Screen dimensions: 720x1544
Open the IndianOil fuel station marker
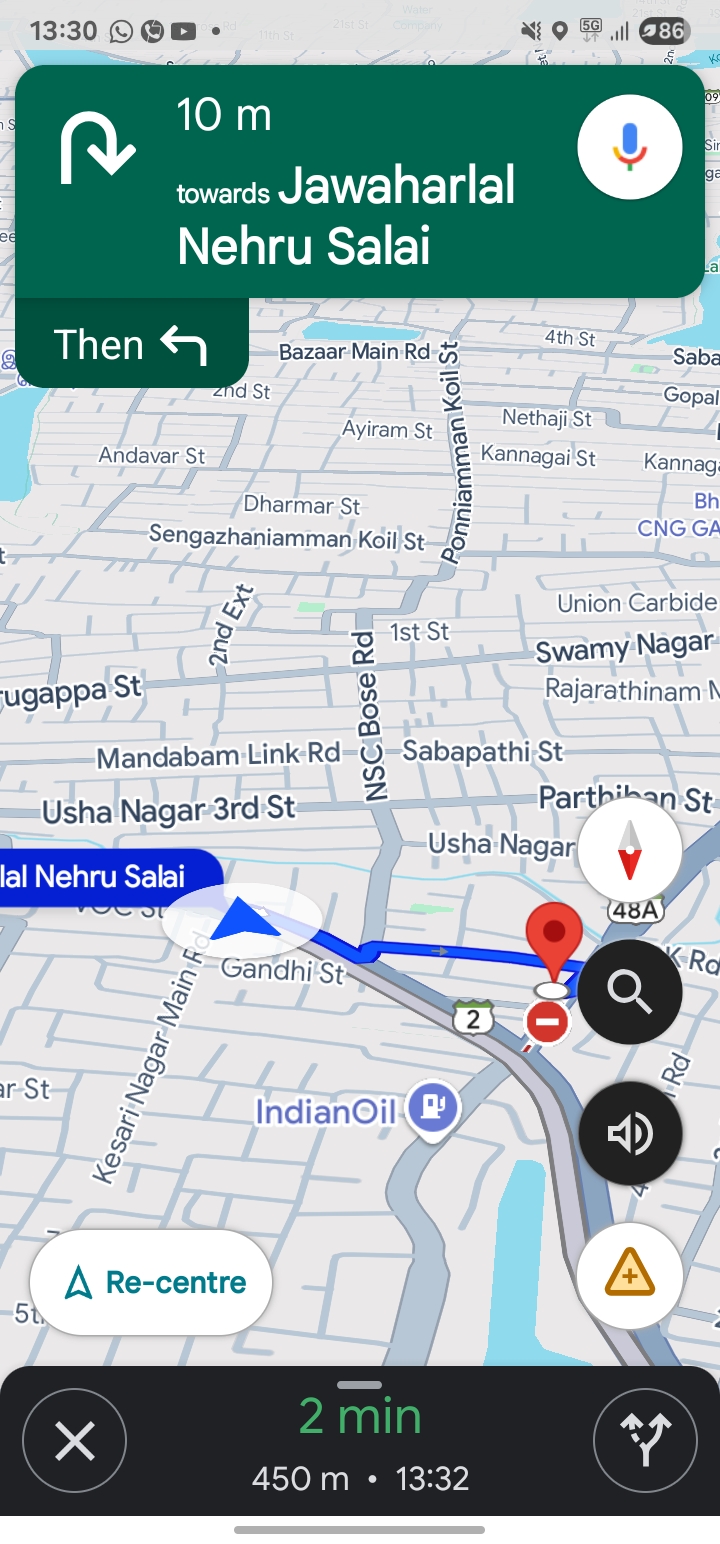click(433, 1108)
